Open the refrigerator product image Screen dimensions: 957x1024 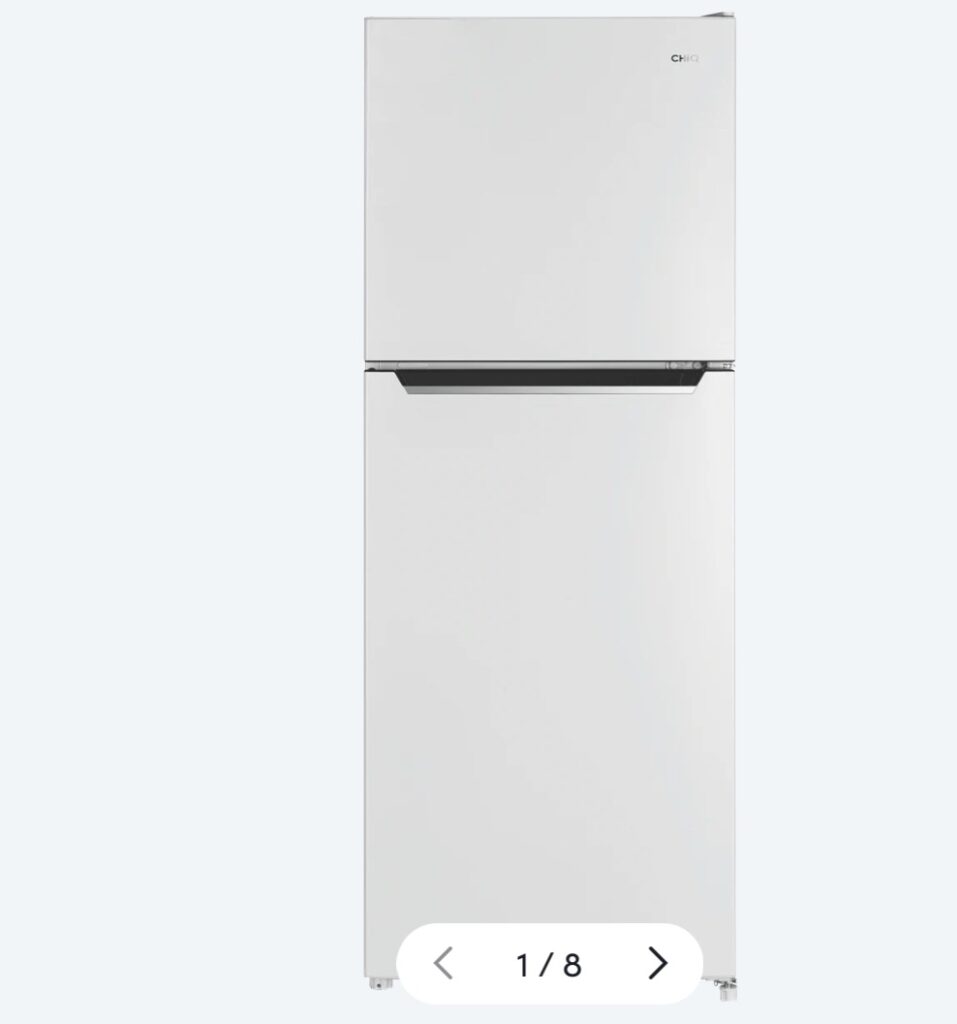pos(549,500)
